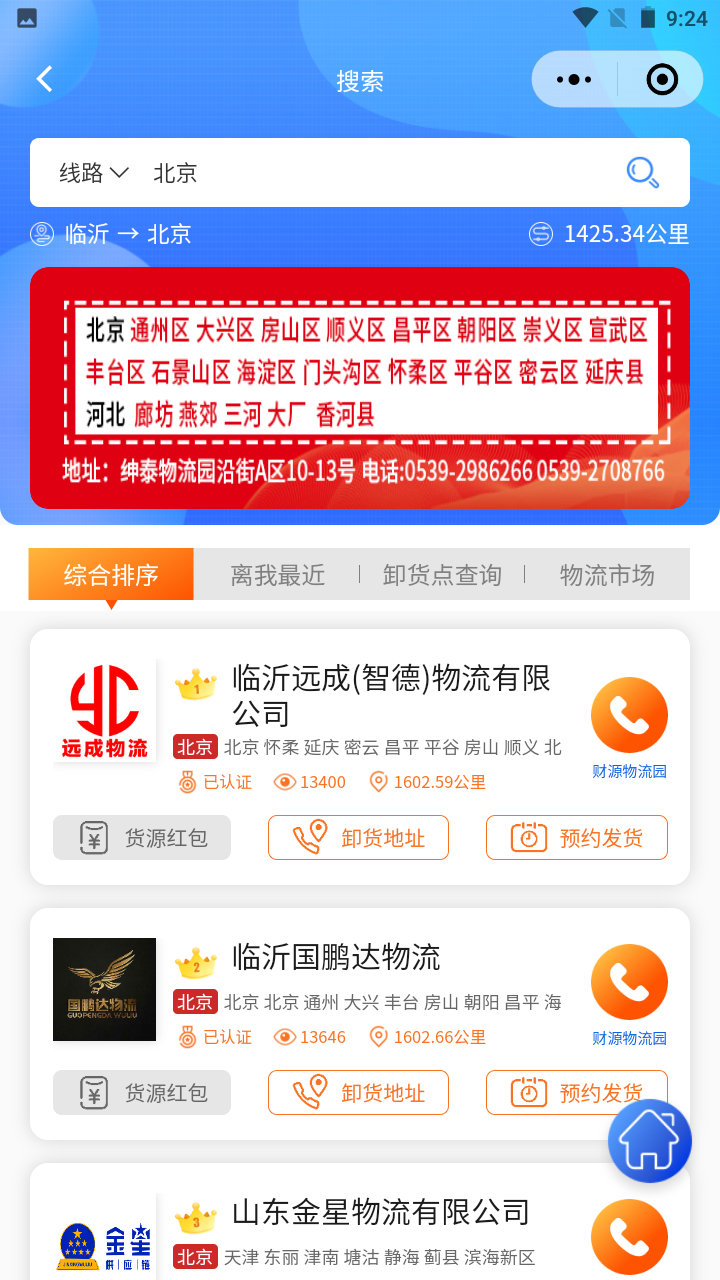Open the 线路 filter dropdown

point(88,172)
